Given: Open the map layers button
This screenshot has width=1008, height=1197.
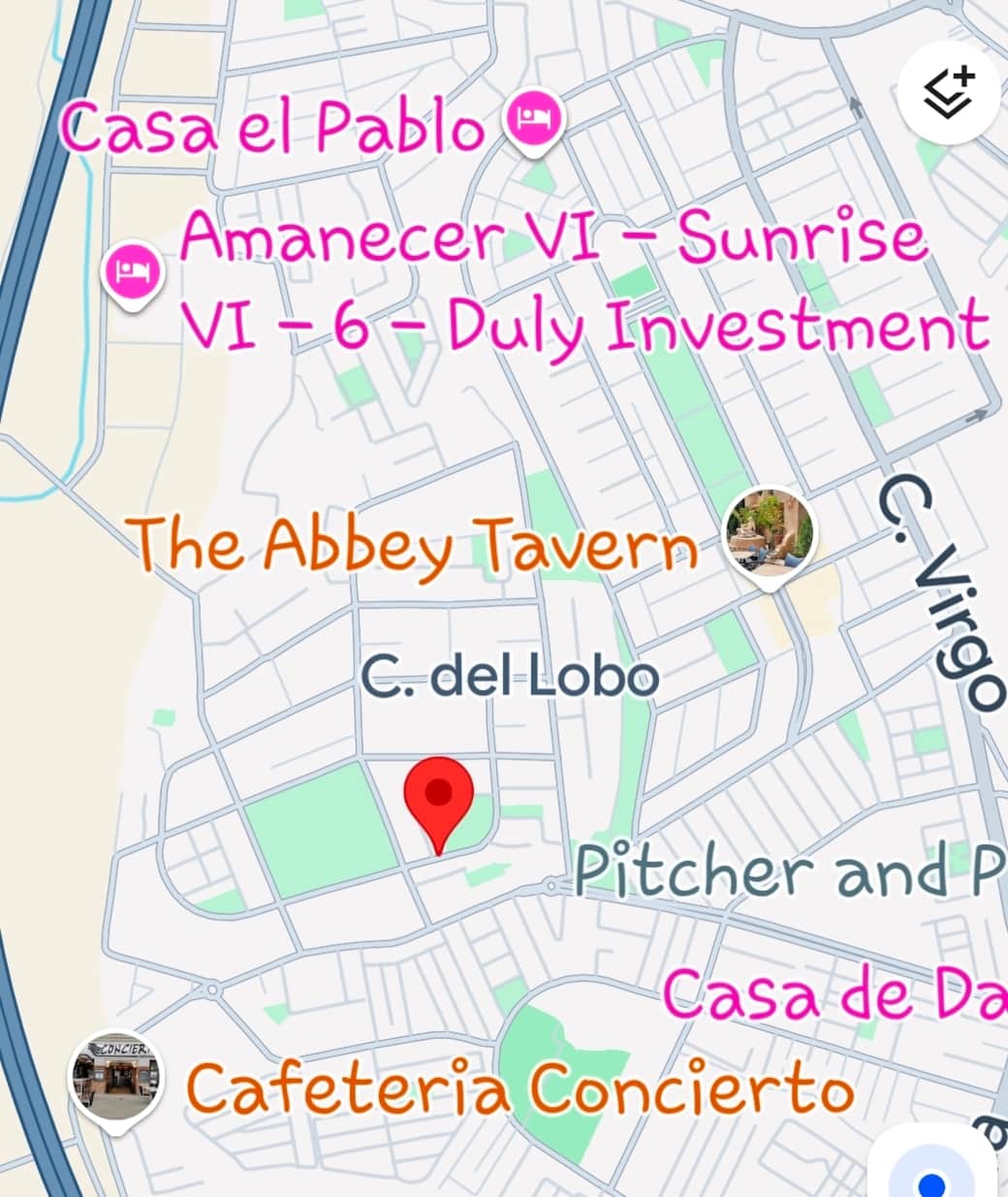Looking at the screenshot, I should 948,93.
